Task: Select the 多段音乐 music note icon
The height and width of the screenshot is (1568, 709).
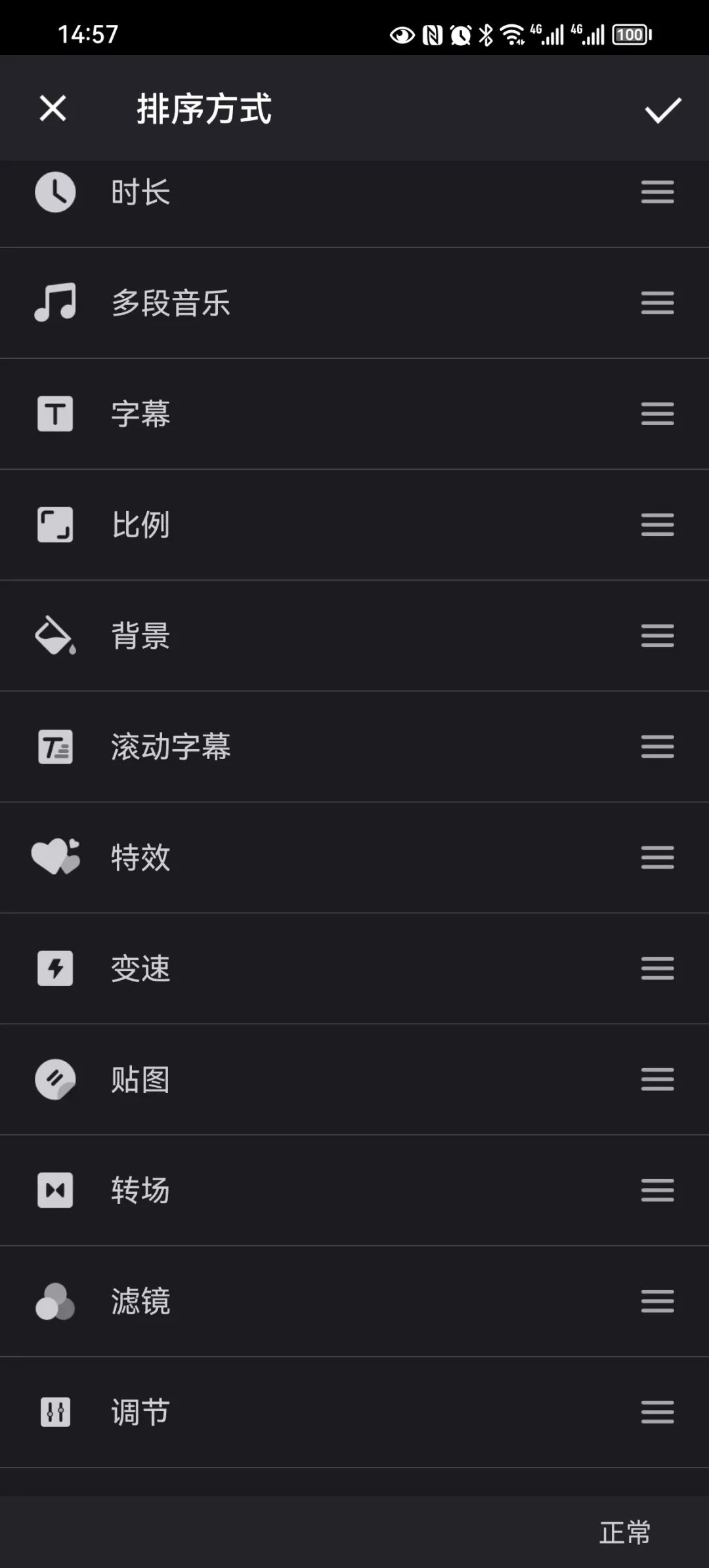Action: [54, 303]
